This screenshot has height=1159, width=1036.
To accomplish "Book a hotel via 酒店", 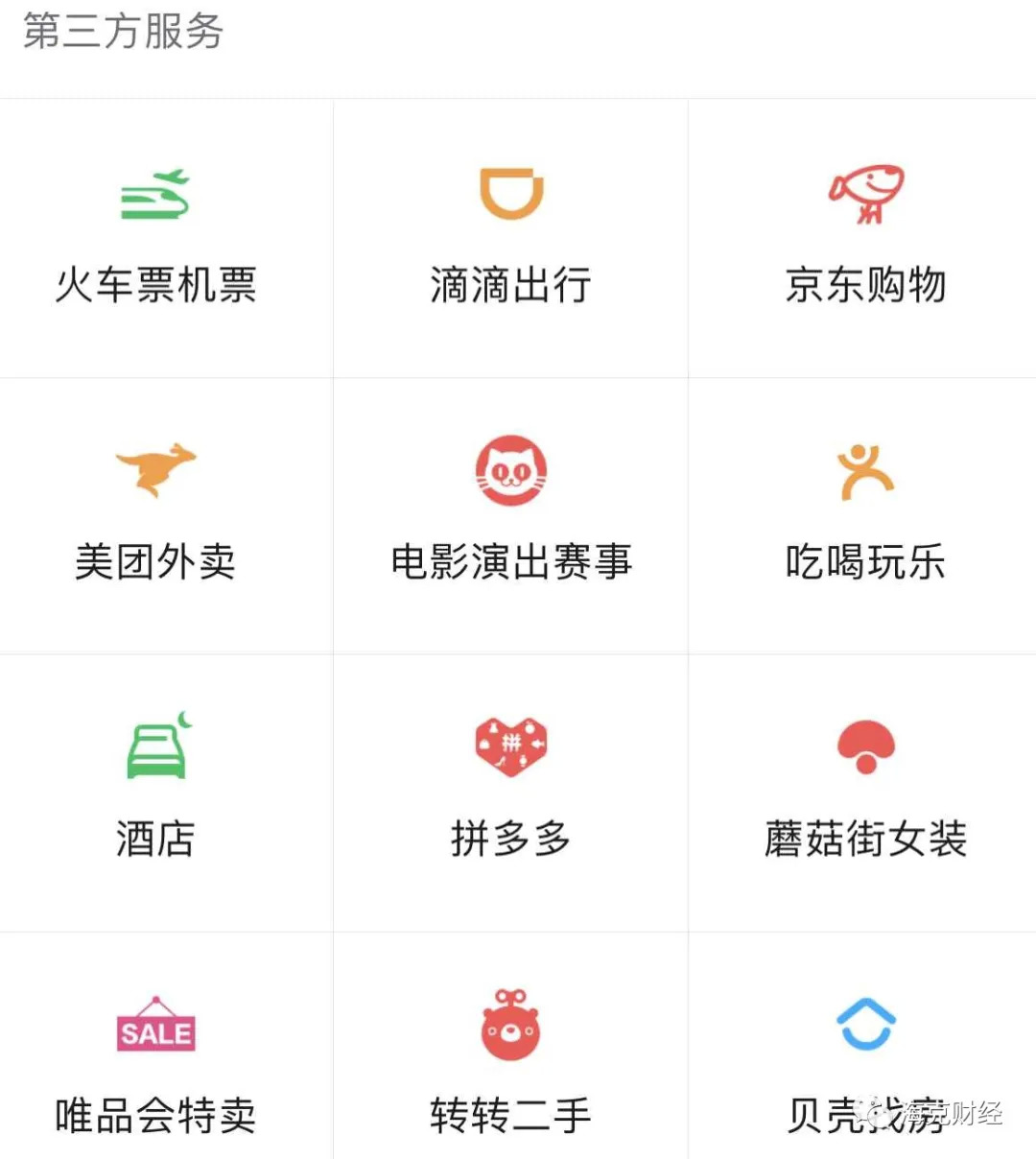I will coord(155,792).
